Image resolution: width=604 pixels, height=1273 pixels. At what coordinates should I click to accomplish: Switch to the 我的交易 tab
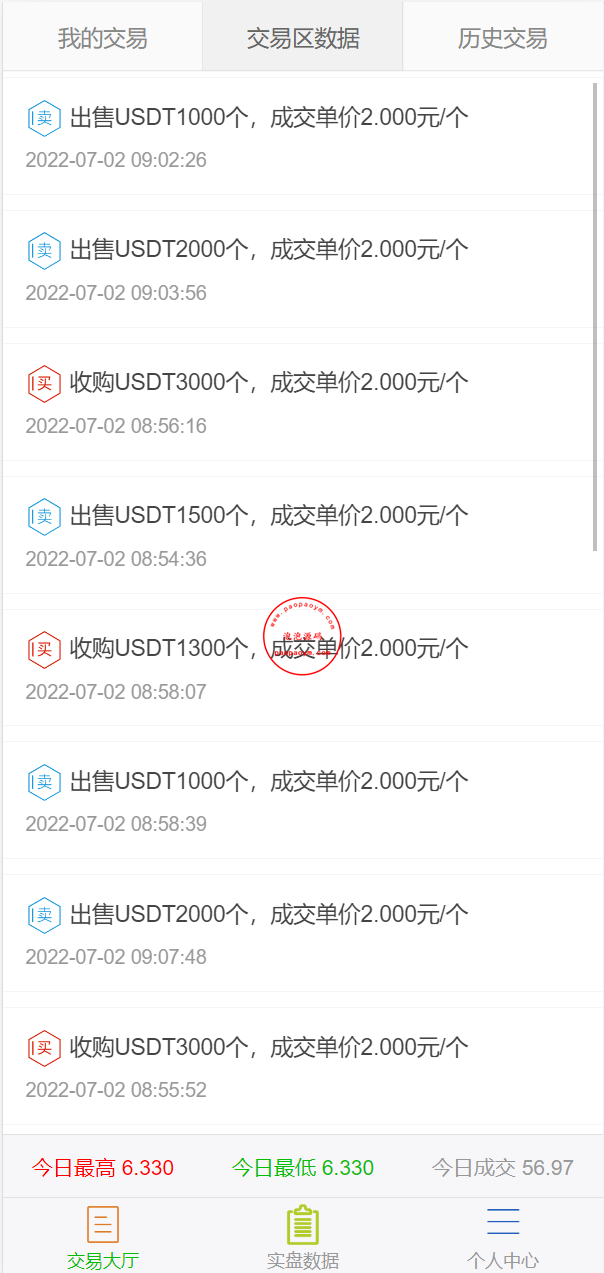[x=102, y=38]
